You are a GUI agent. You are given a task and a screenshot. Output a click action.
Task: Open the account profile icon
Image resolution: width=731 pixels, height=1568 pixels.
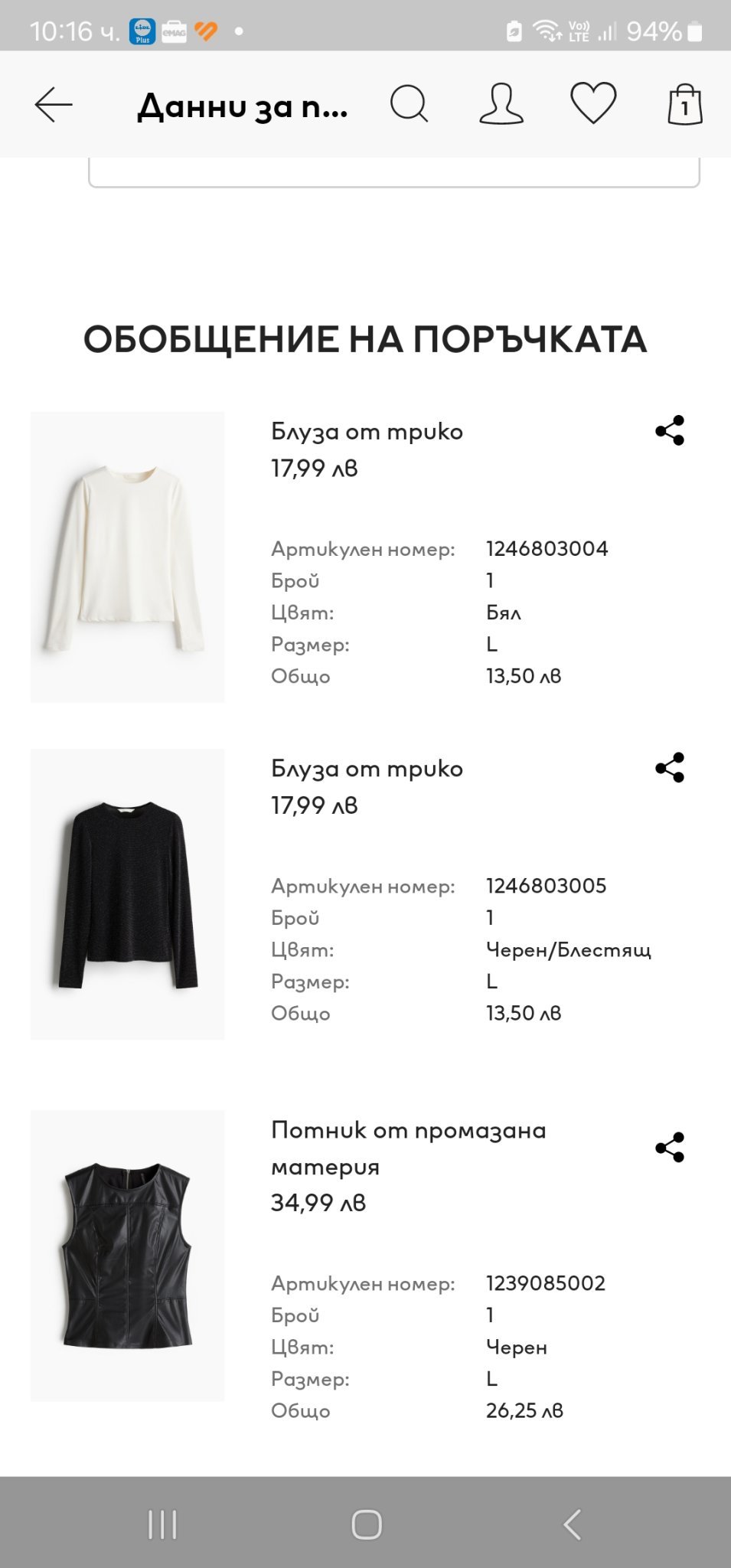(x=501, y=104)
